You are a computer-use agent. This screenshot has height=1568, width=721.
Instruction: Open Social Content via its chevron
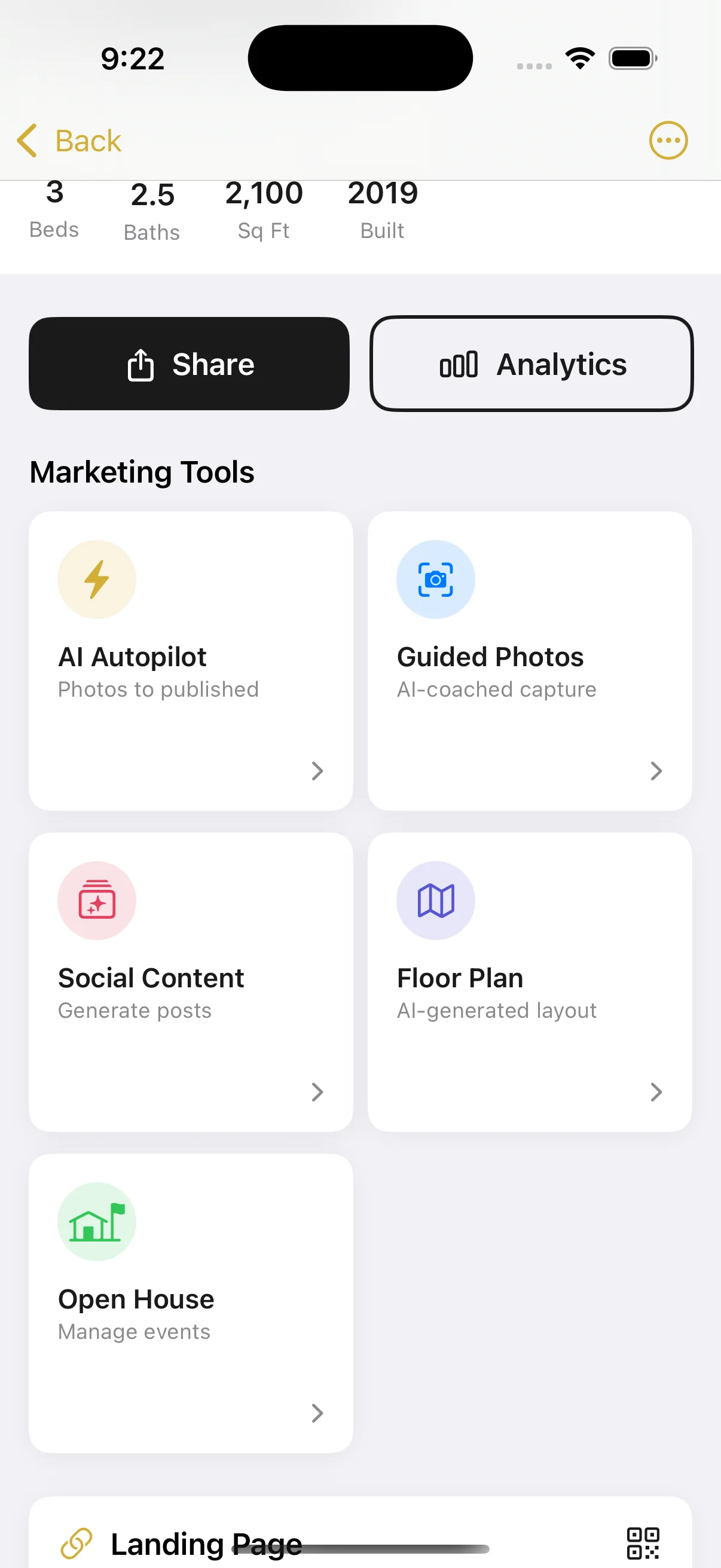tap(317, 1091)
